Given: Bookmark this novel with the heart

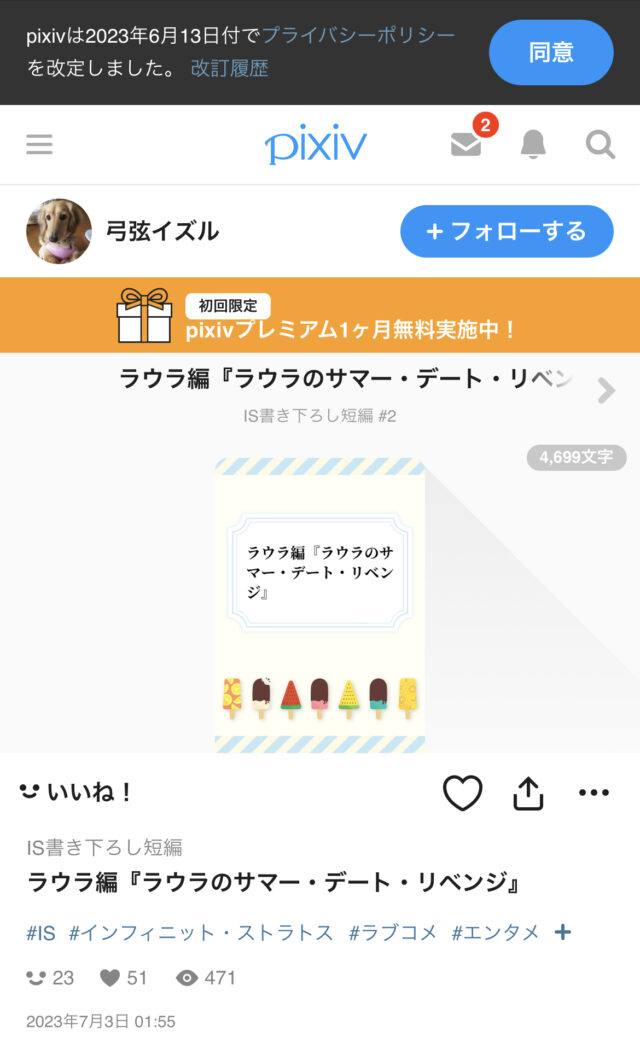Looking at the screenshot, I should 462,793.
